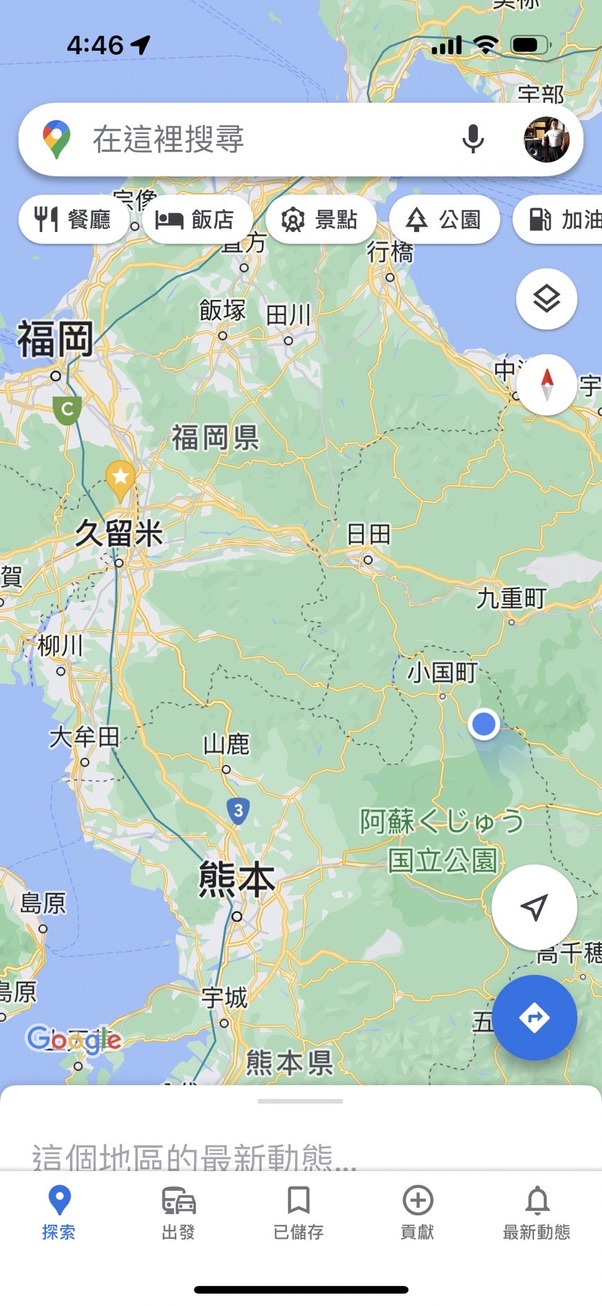Image resolution: width=602 pixels, height=1306 pixels.
Task: Start voice search with the microphone
Action: pyautogui.click(x=473, y=139)
